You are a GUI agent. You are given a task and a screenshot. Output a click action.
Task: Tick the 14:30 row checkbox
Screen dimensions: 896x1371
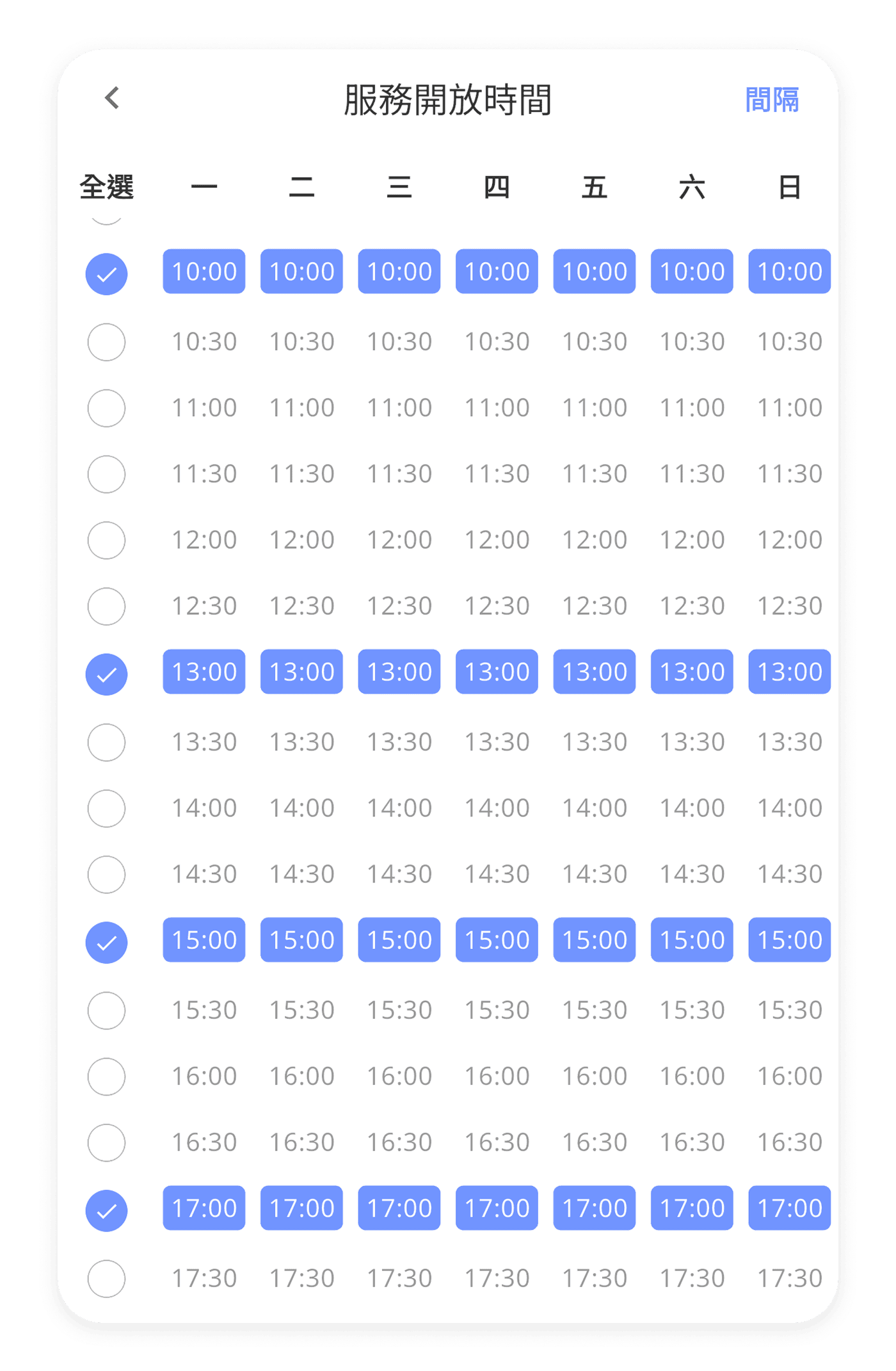(106, 875)
